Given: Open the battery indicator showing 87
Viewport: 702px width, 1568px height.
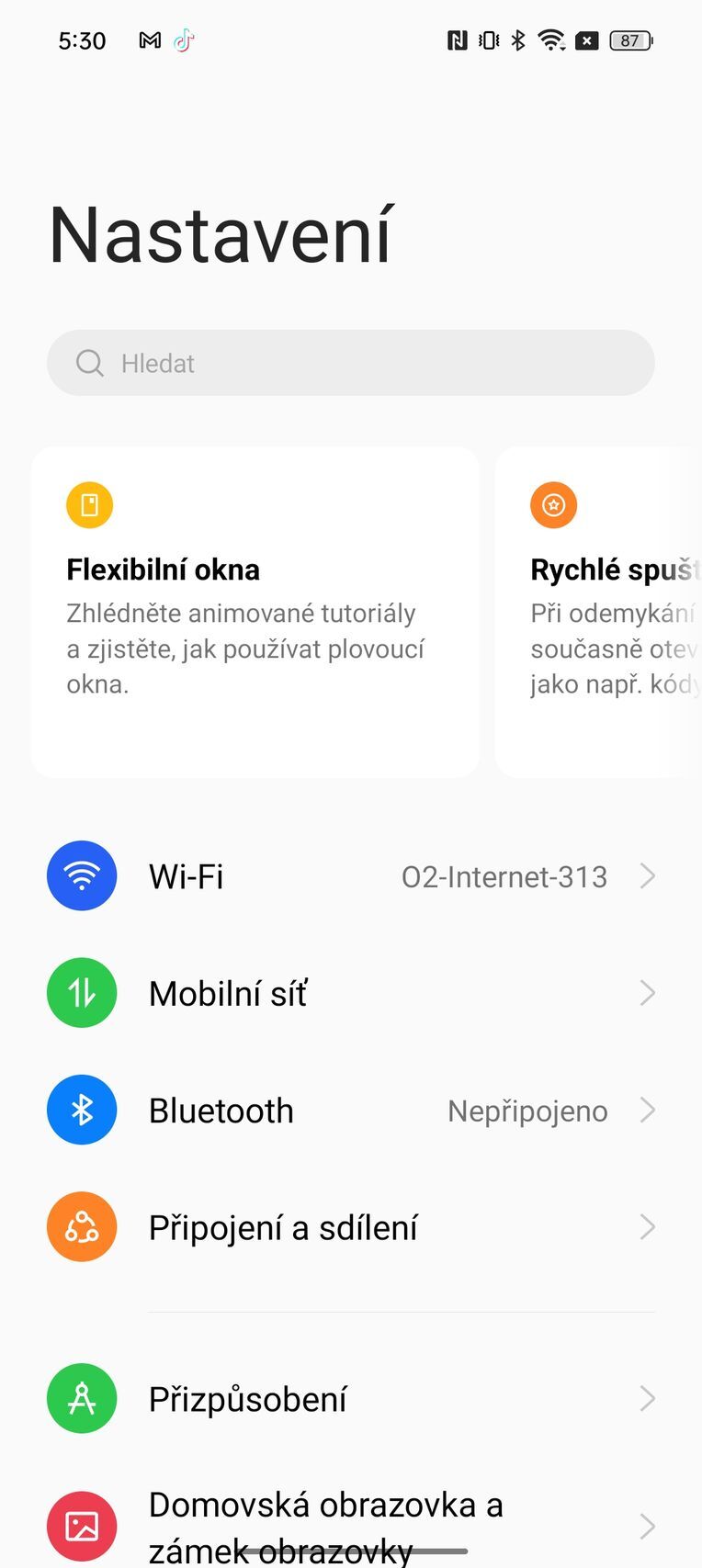Looking at the screenshot, I should pos(630,39).
